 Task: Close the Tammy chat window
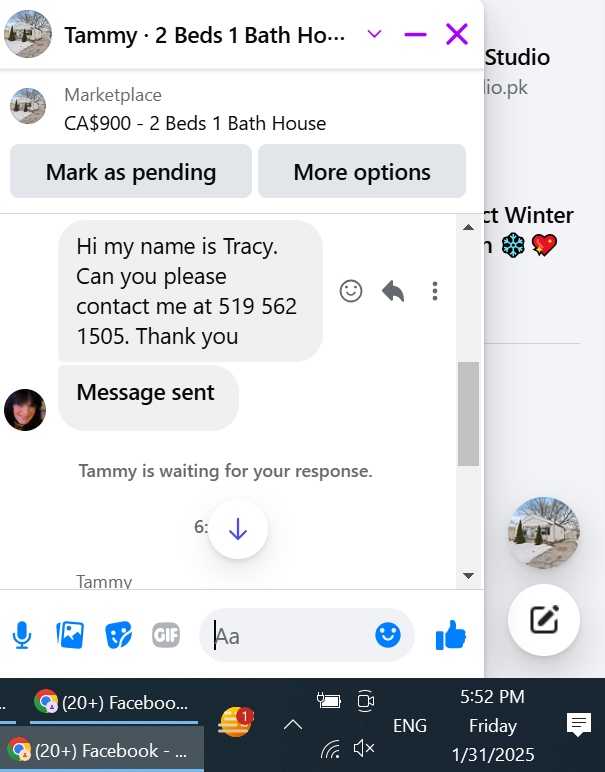[x=456, y=34]
